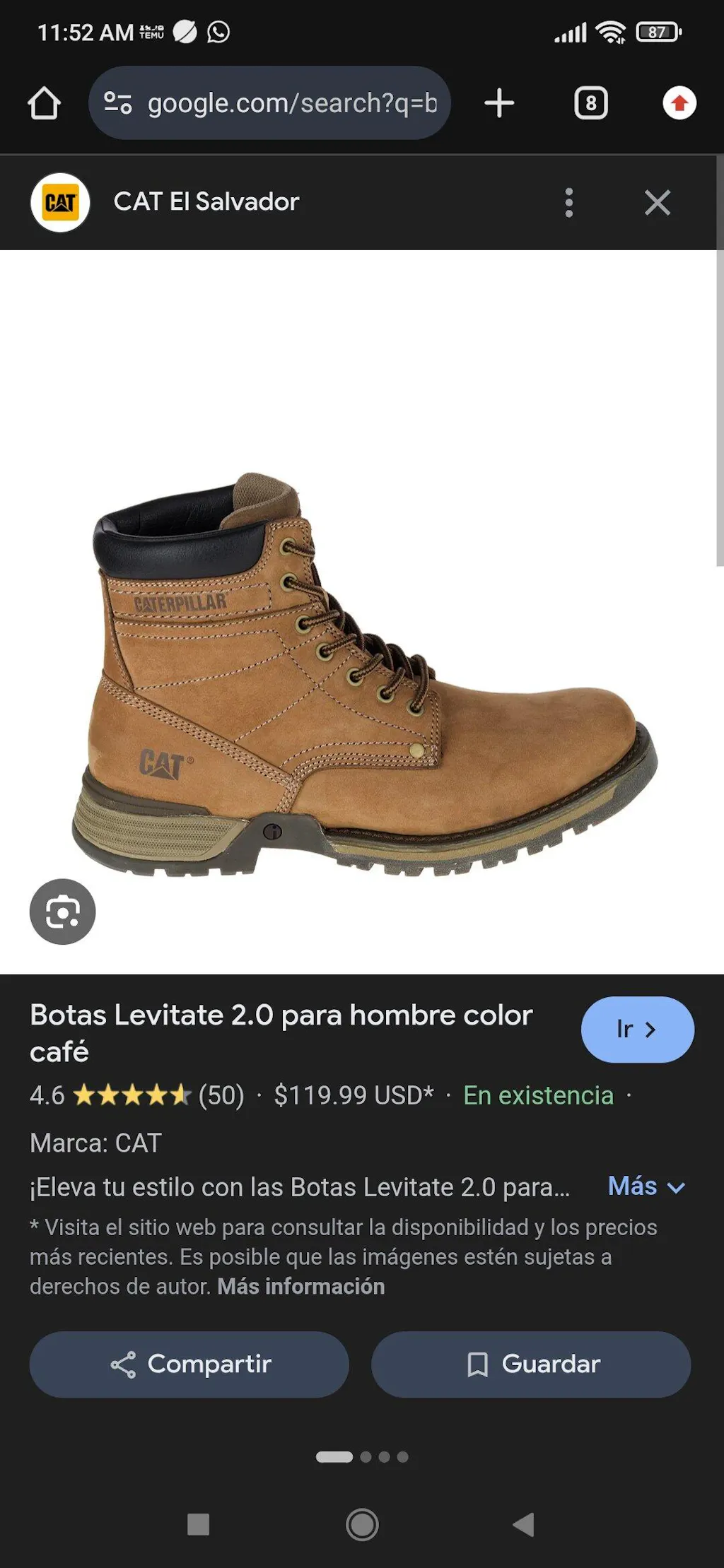Image resolution: width=724 pixels, height=1568 pixels.
Task: Open the Más información link
Action: [300, 1286]
